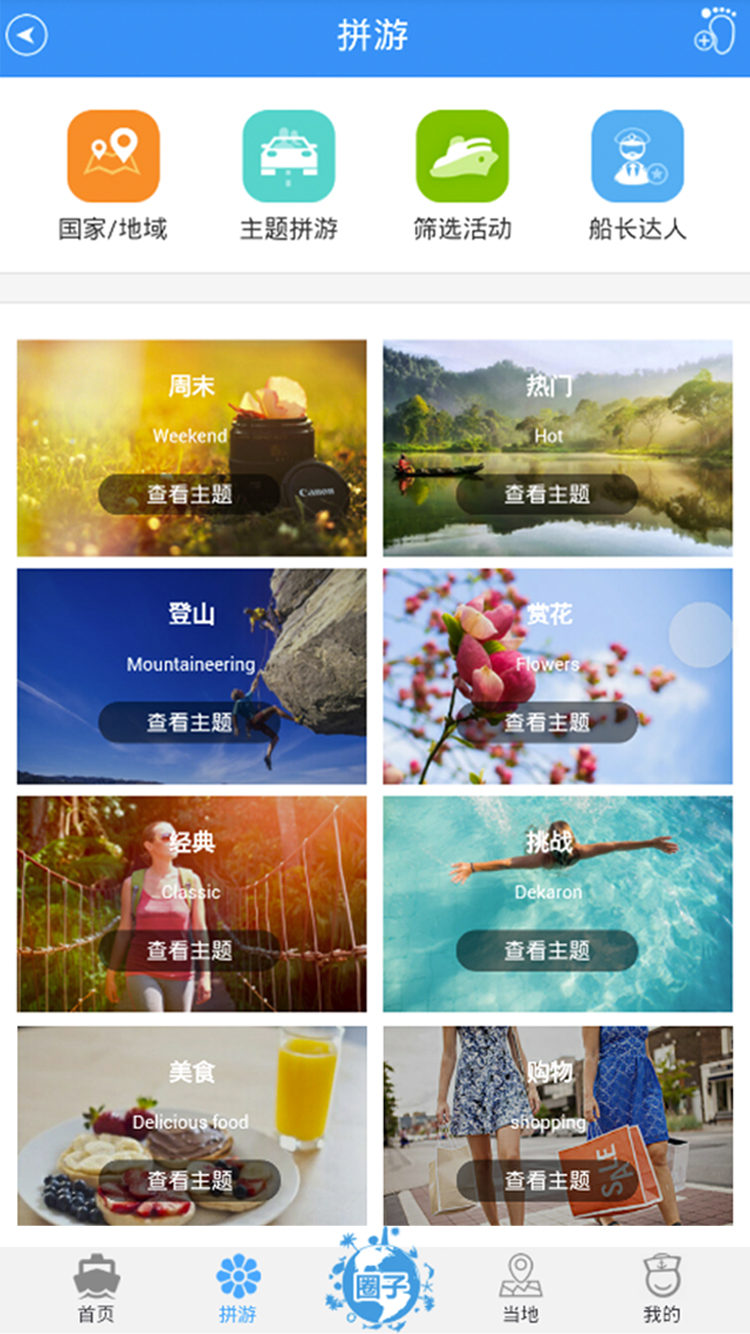View the 登山 Mountaineering theme
The image size is (750, 1334).
click(189, 722)
